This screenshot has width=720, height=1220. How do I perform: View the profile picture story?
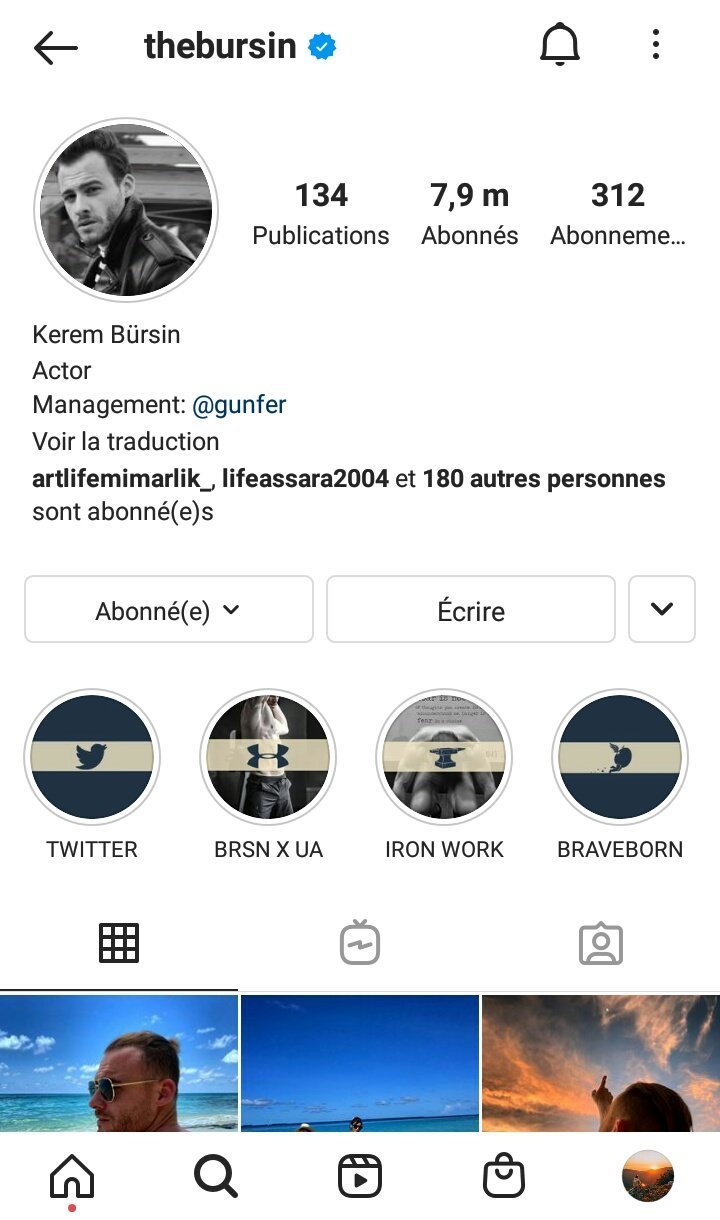point(126,210)
